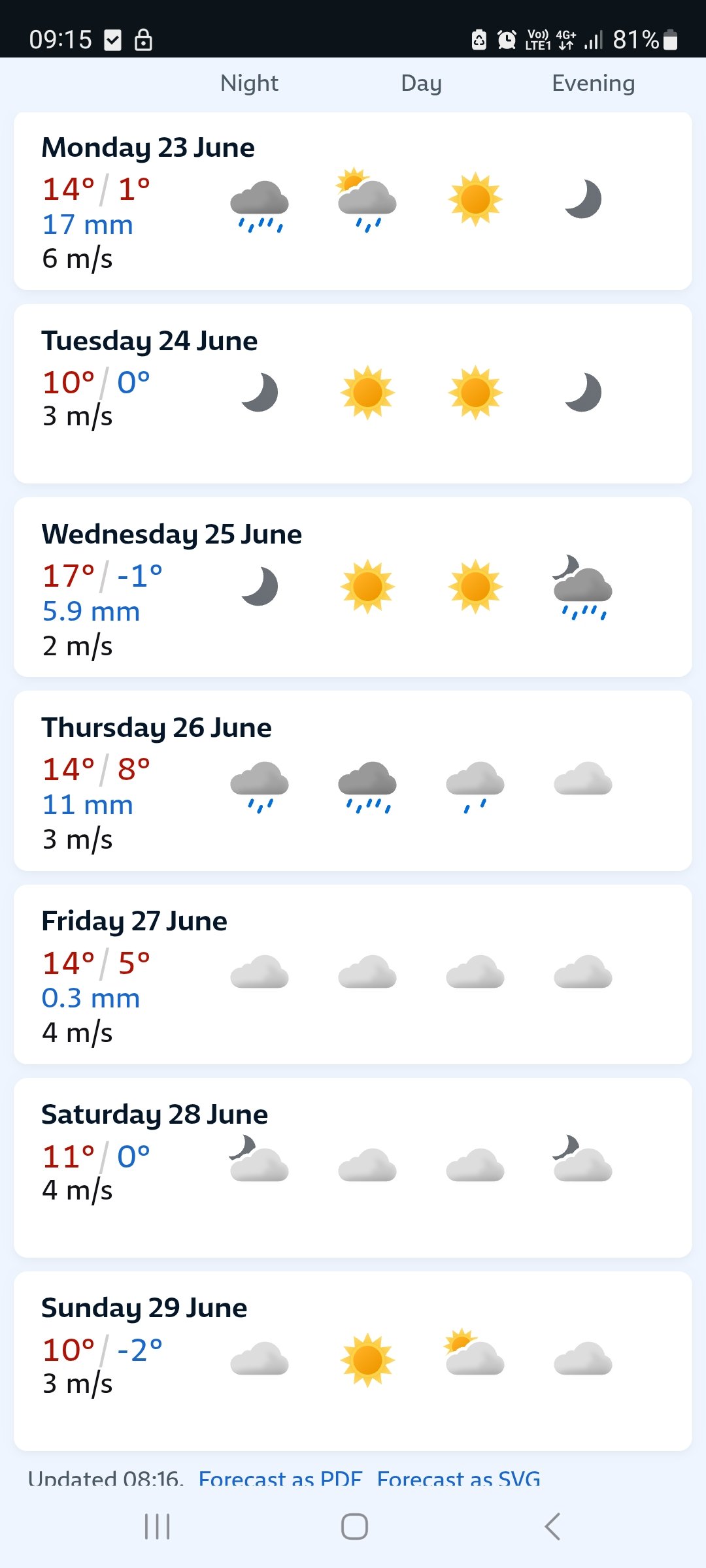Open the Saturday 28 June forecast card
This screenshot has width=706, height=1568.
353,1168
